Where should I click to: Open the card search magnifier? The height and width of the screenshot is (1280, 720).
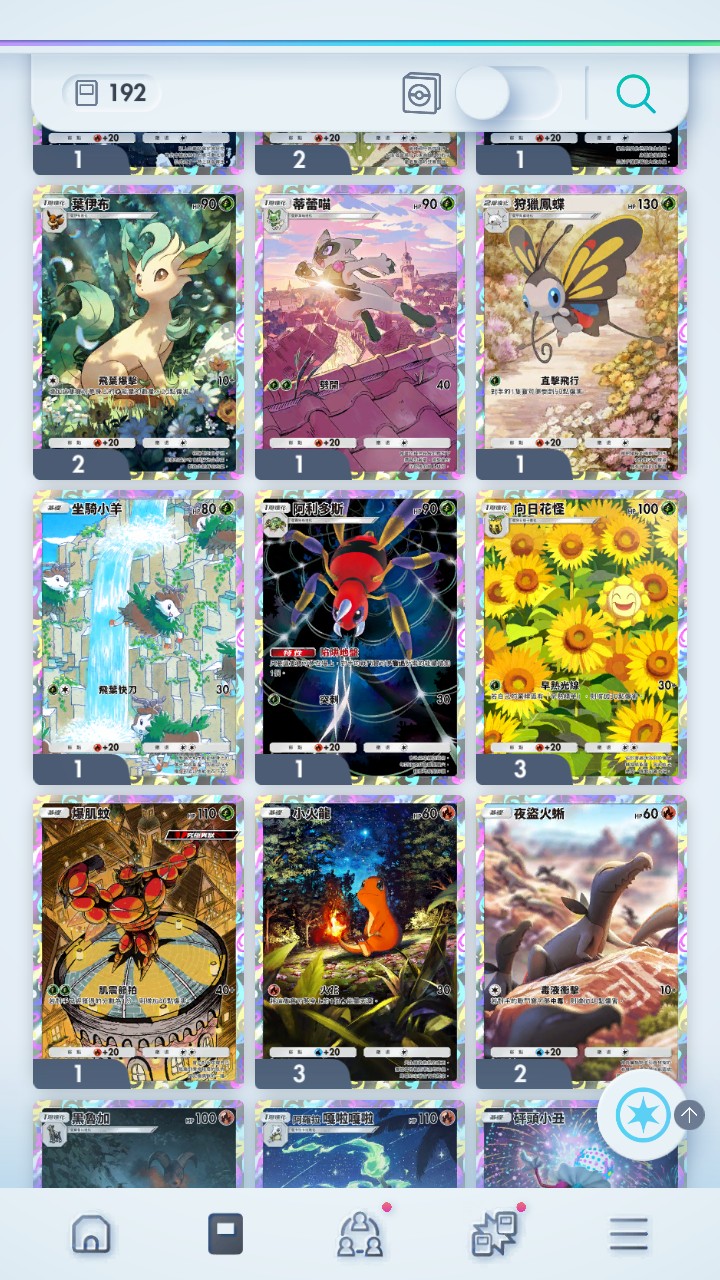636,94
